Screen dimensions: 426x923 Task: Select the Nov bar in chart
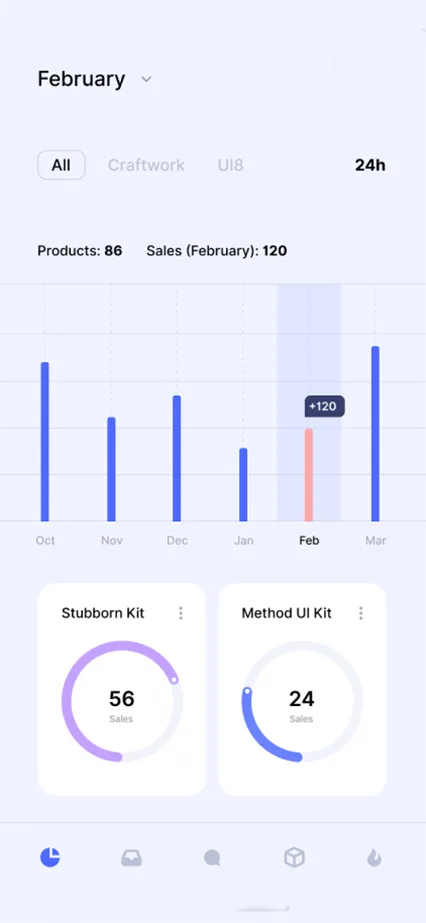111,469
